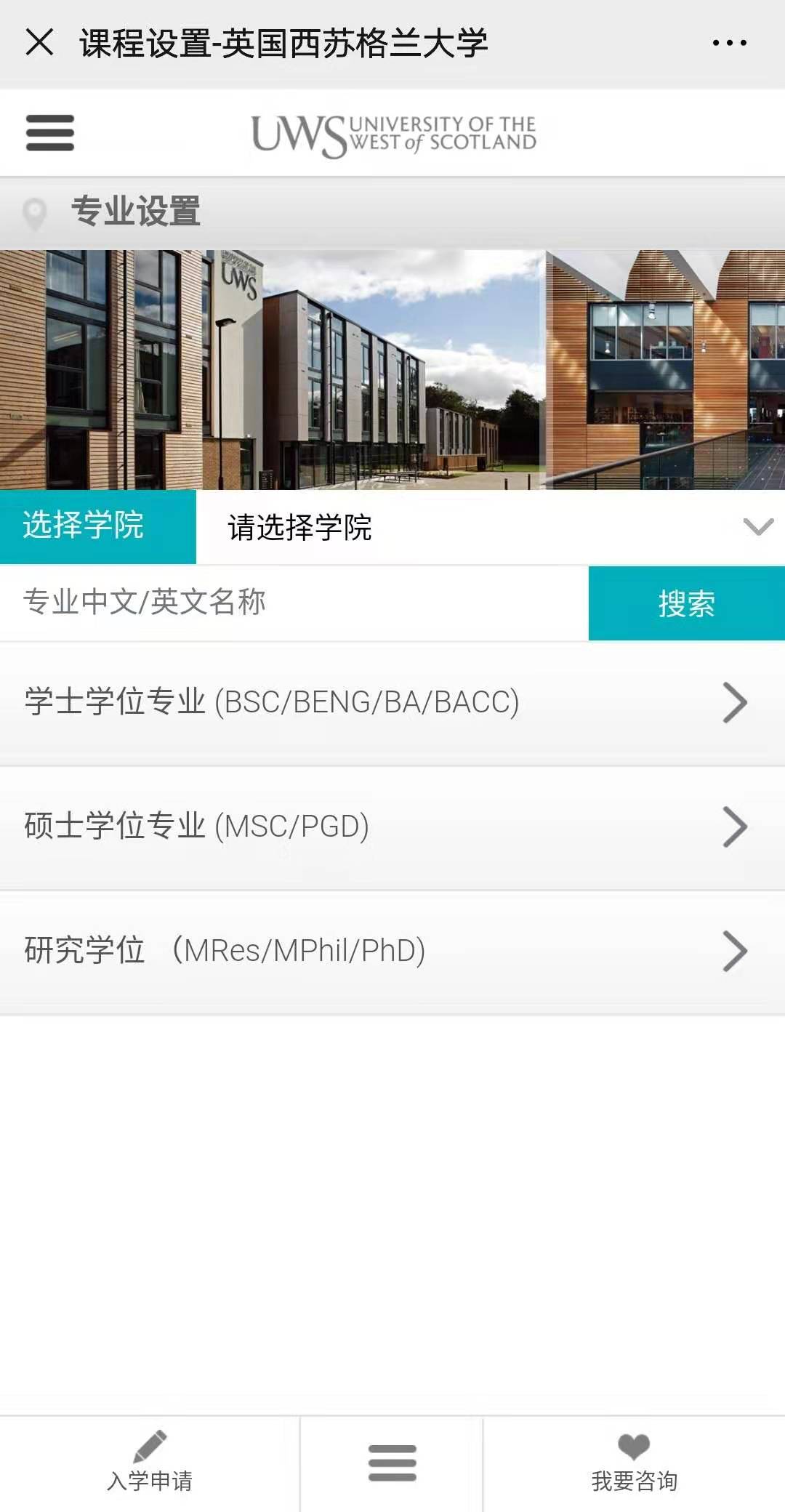This screenshot has height=1512, width=785.
Task: Select 我要咨询 in bottom bar
Action: click(634, 1463)
